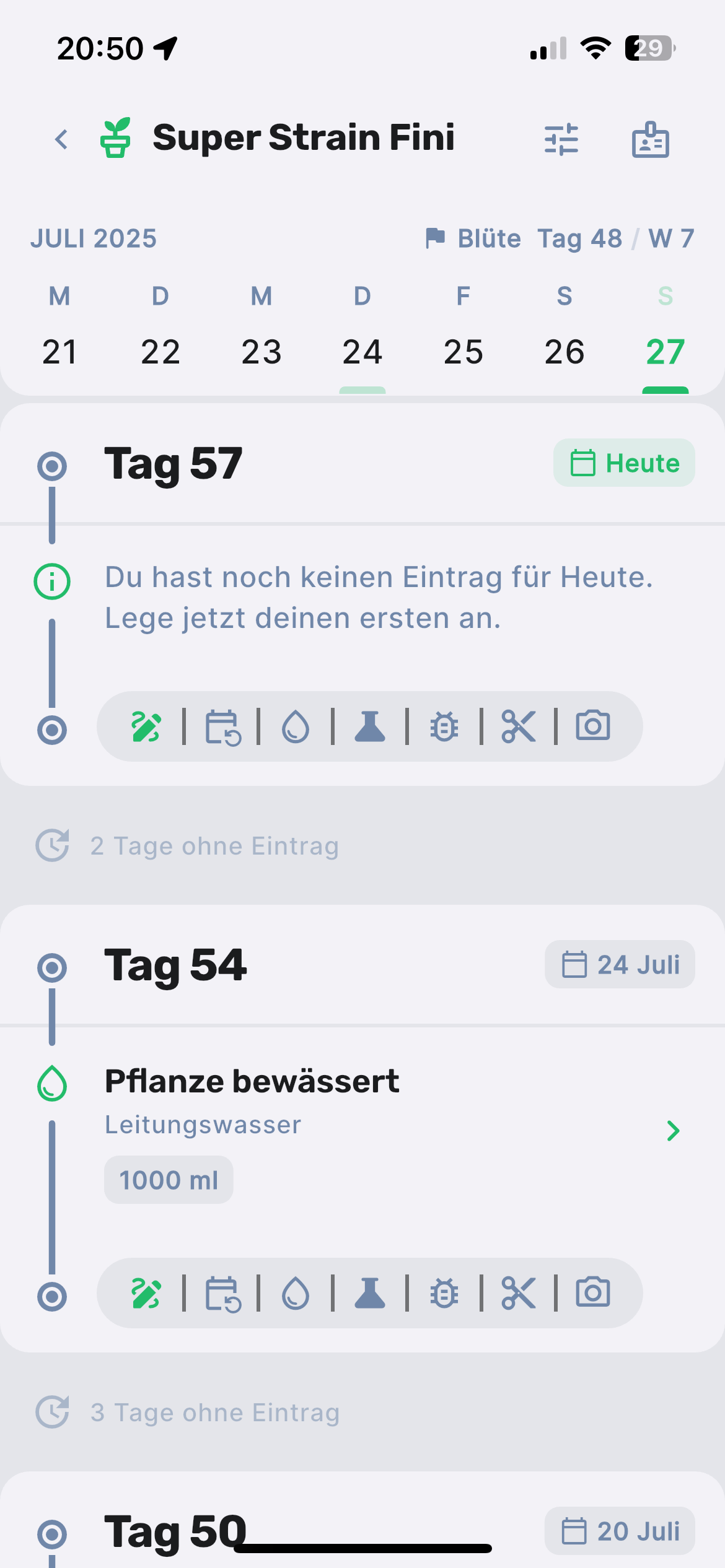Add a photo for Tag 57
The image size is (725, 1568).
593,727
